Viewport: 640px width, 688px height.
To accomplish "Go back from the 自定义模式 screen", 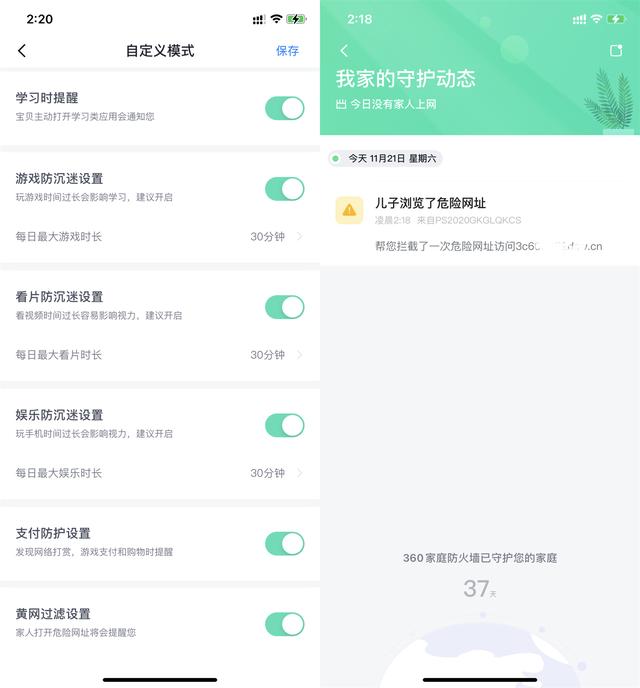I will pos(22,51).
